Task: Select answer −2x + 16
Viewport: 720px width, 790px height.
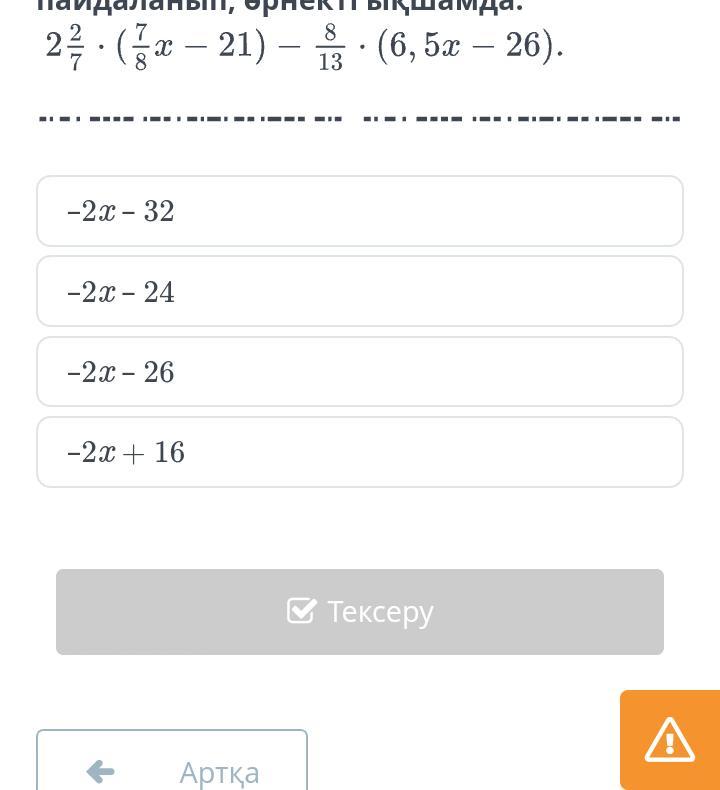Action: click(x=360, y=452)
